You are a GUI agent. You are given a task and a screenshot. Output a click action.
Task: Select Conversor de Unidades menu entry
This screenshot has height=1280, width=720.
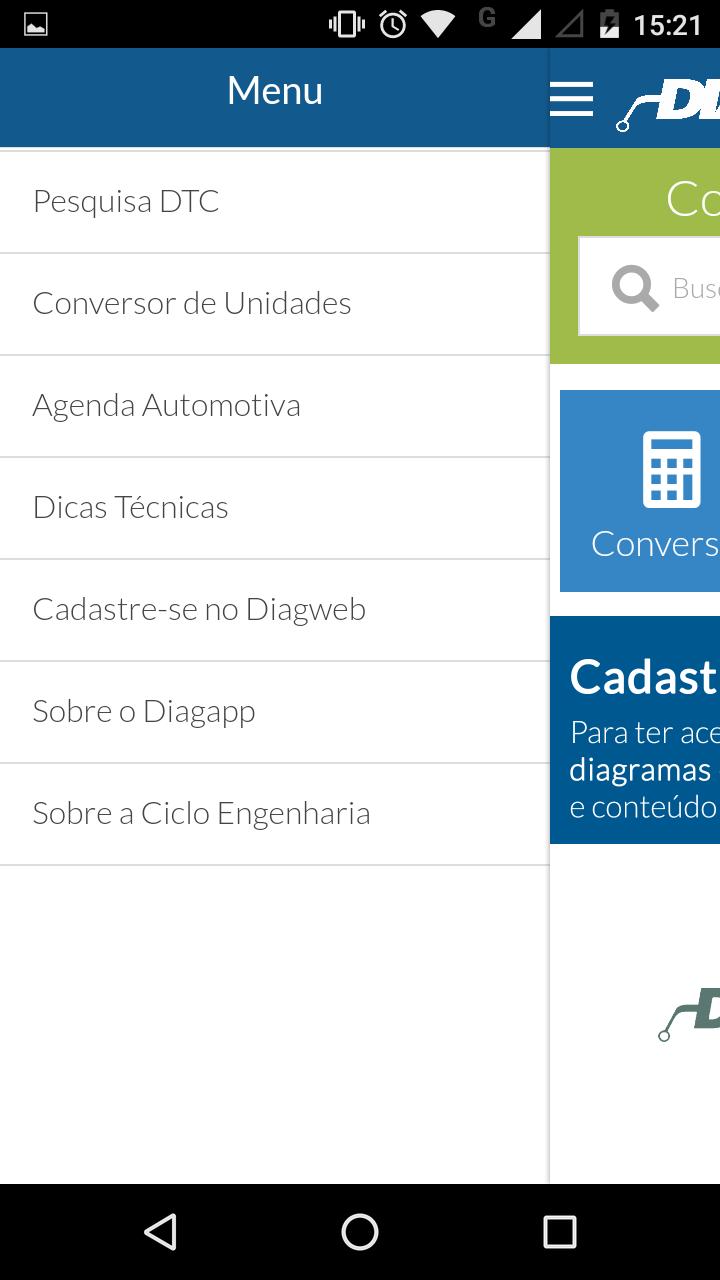(192, 303)
